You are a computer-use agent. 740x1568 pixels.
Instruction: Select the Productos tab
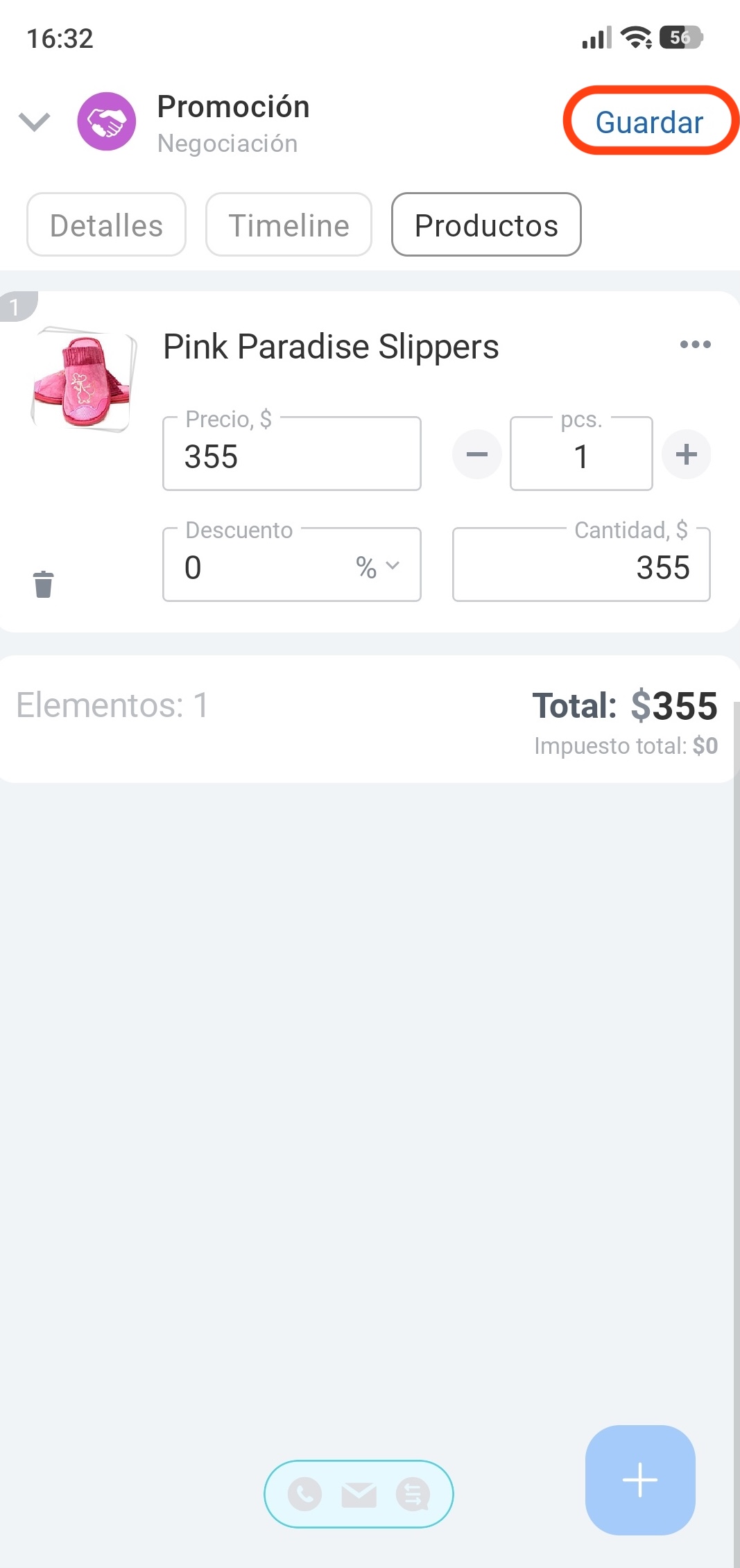486,225
